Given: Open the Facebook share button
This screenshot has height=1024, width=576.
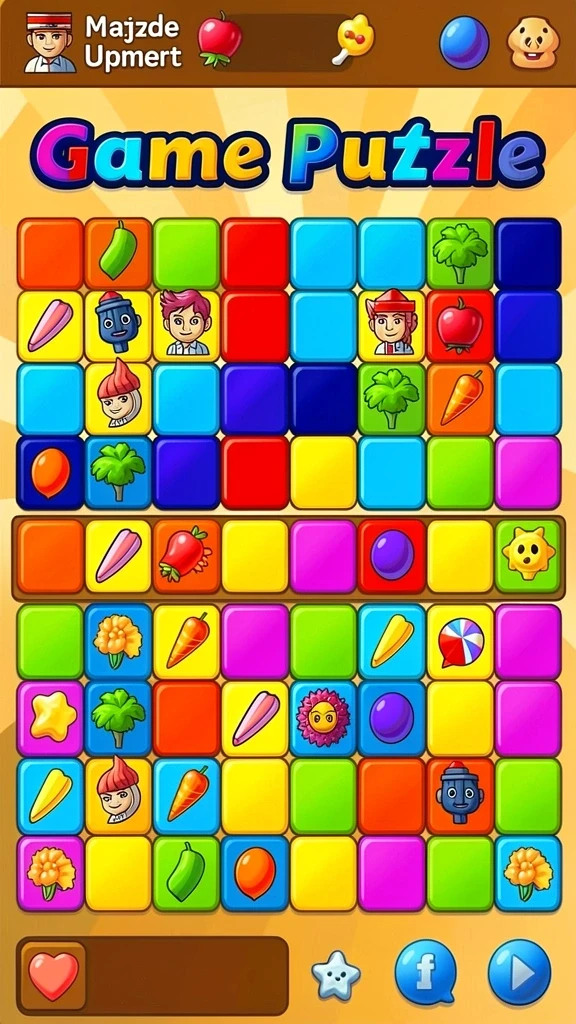Looking at the screenshot, I should point(426,972).
